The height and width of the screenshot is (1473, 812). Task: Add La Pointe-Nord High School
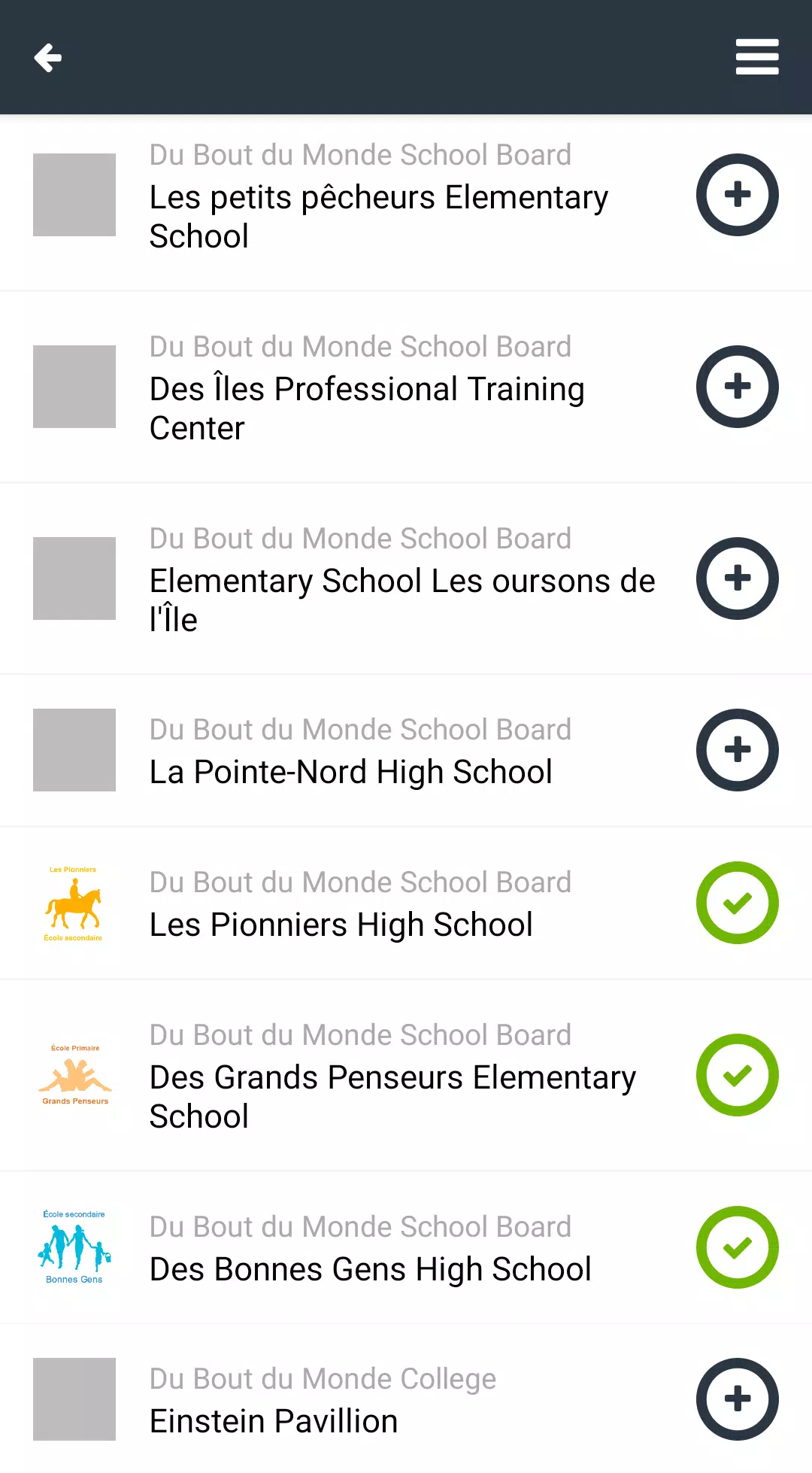[738, 750]
